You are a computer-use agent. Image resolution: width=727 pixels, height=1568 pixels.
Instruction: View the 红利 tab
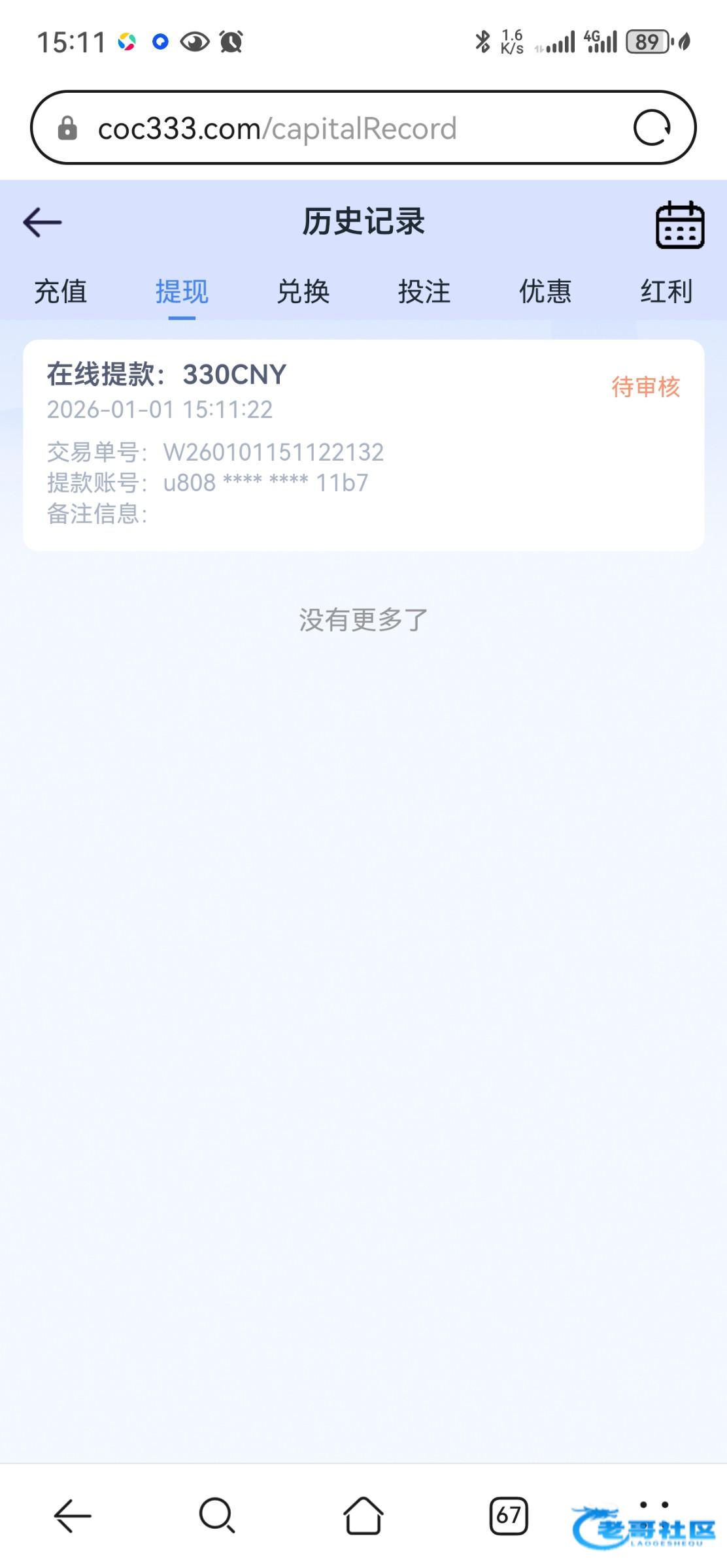coord(666,291)
